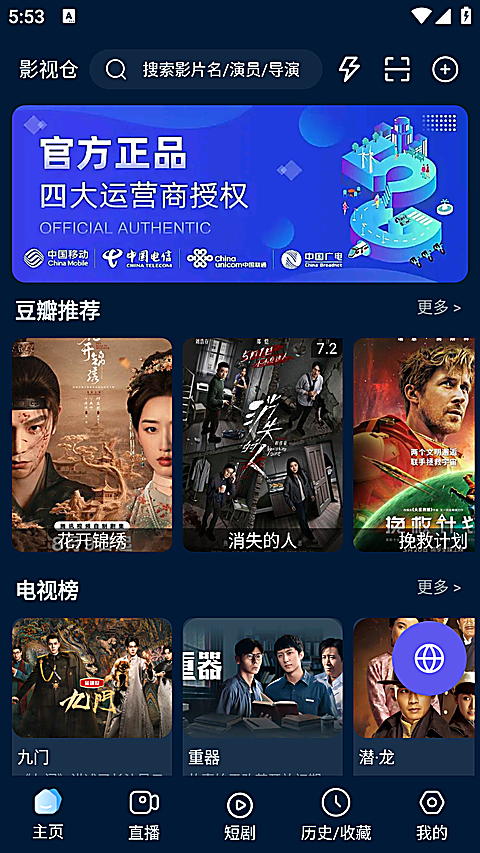Tap the floating globe button
480x853 pixels.
pyautogui.click(x=429, y=659)
